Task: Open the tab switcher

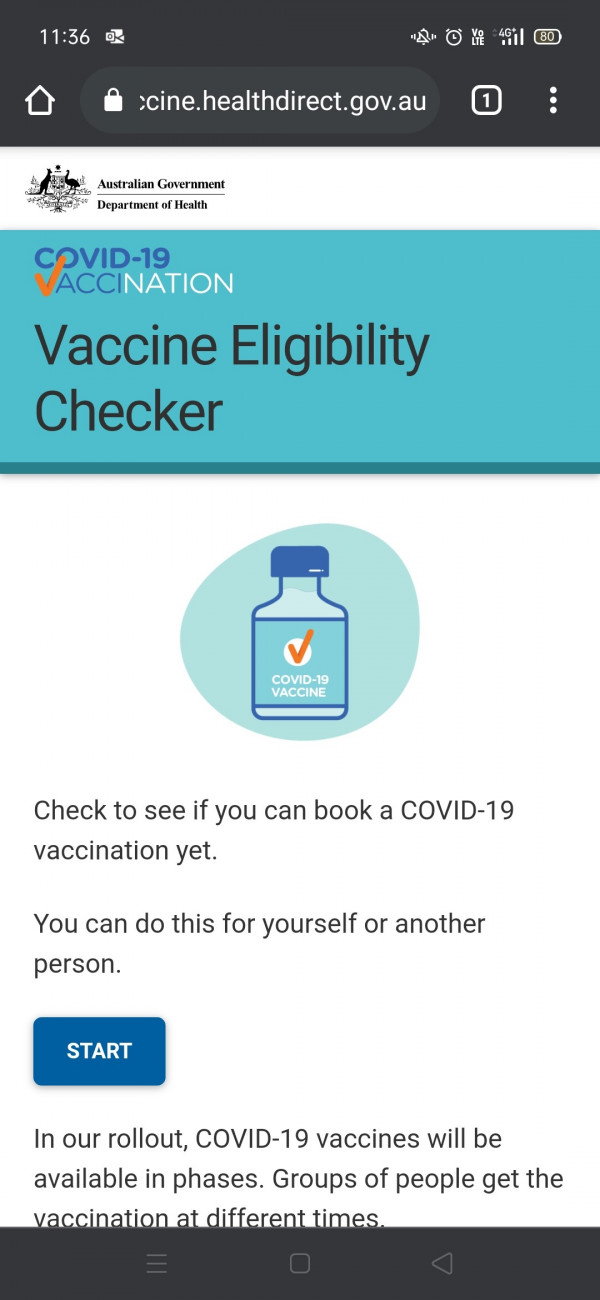Action: pos(486,100)
